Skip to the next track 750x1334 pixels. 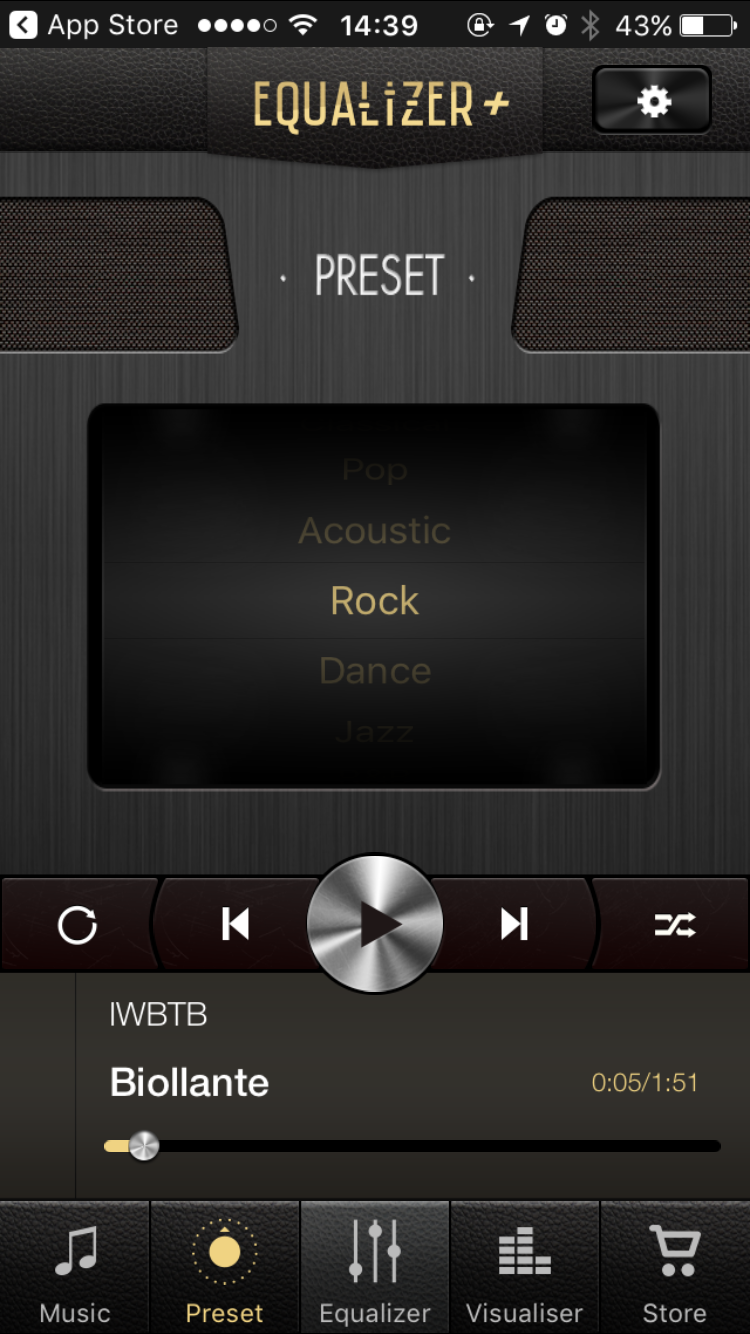[x=514, y=924]
